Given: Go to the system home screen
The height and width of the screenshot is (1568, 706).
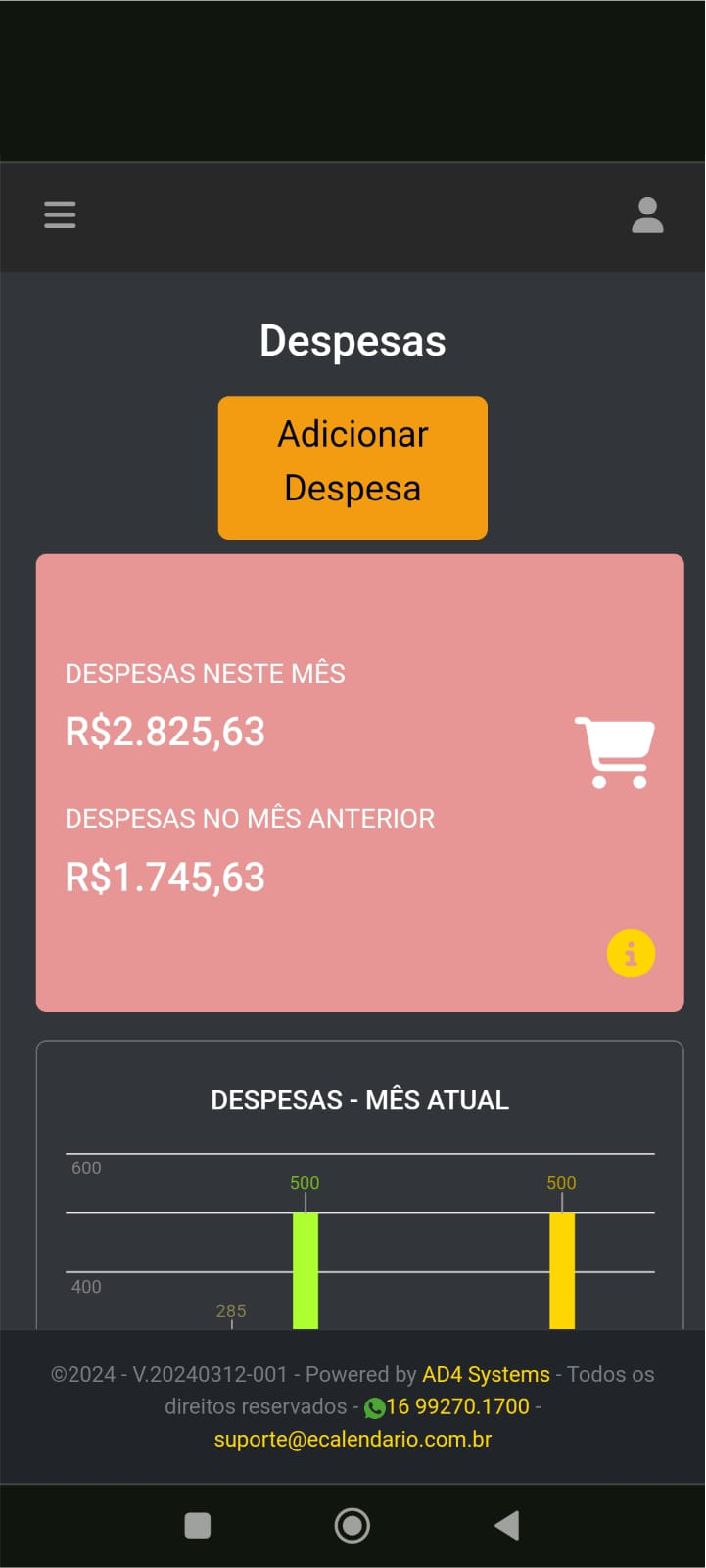Looking at the screenshot, I should tap(353, 1525).
